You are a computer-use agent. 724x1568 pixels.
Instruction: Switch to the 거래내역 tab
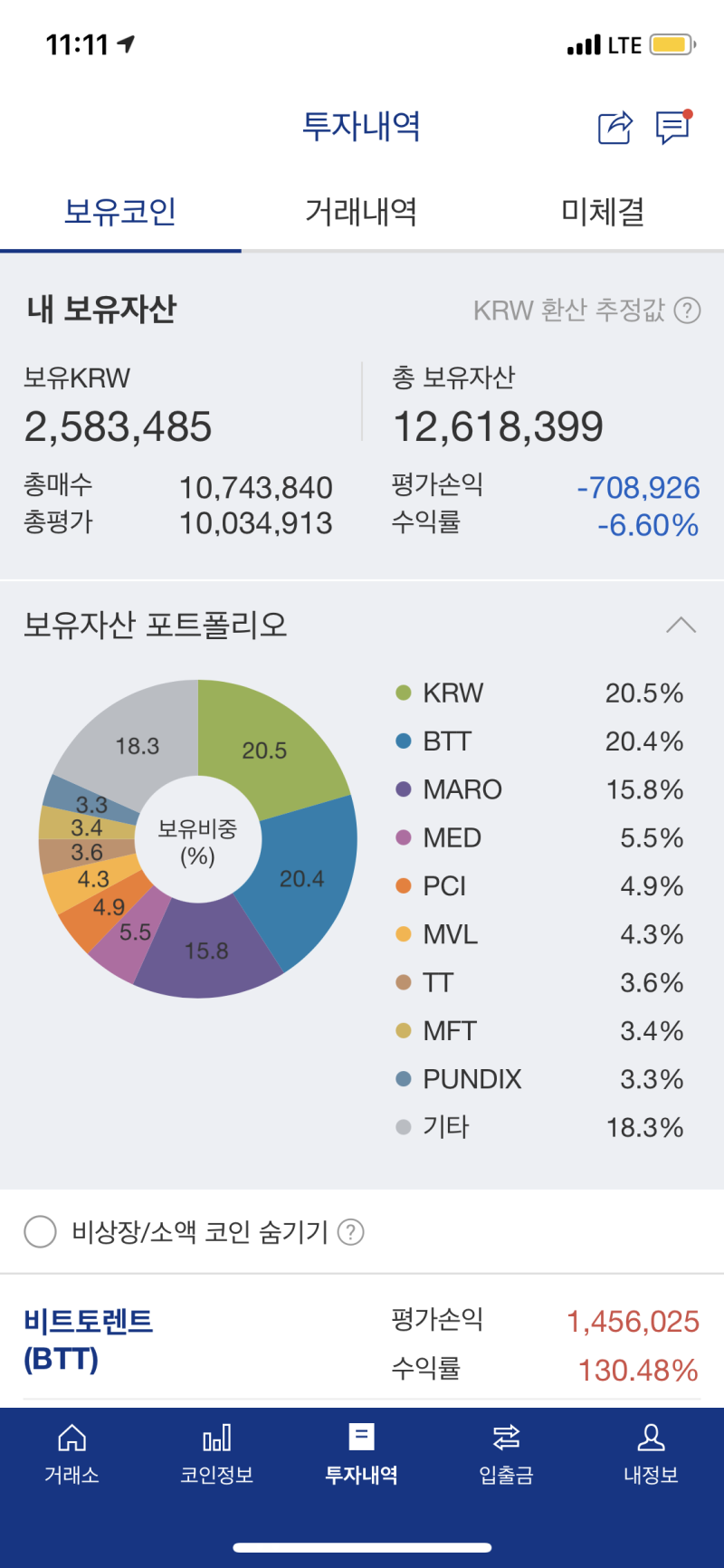pos(360,211)
